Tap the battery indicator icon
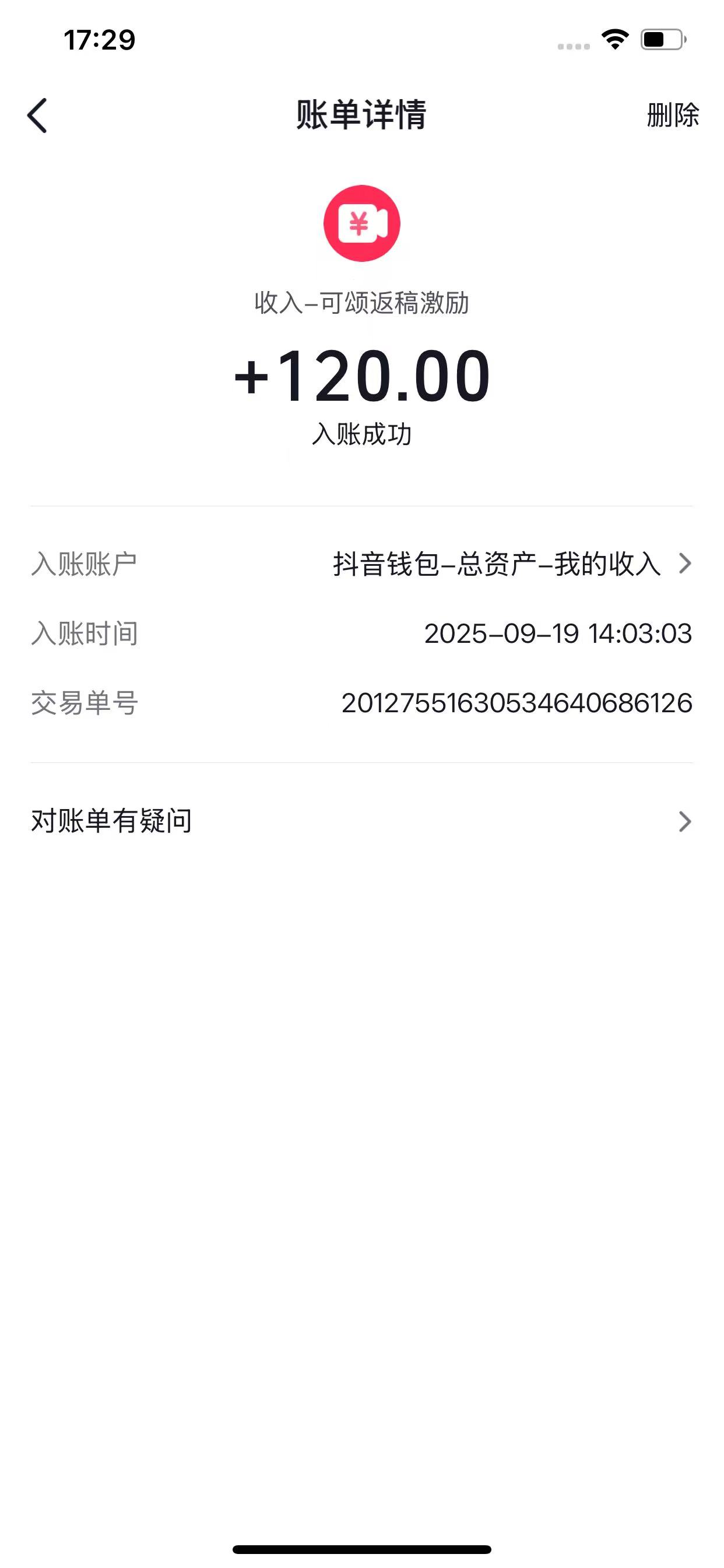Viewport: 724px width, 1568px height. point(661,38)
